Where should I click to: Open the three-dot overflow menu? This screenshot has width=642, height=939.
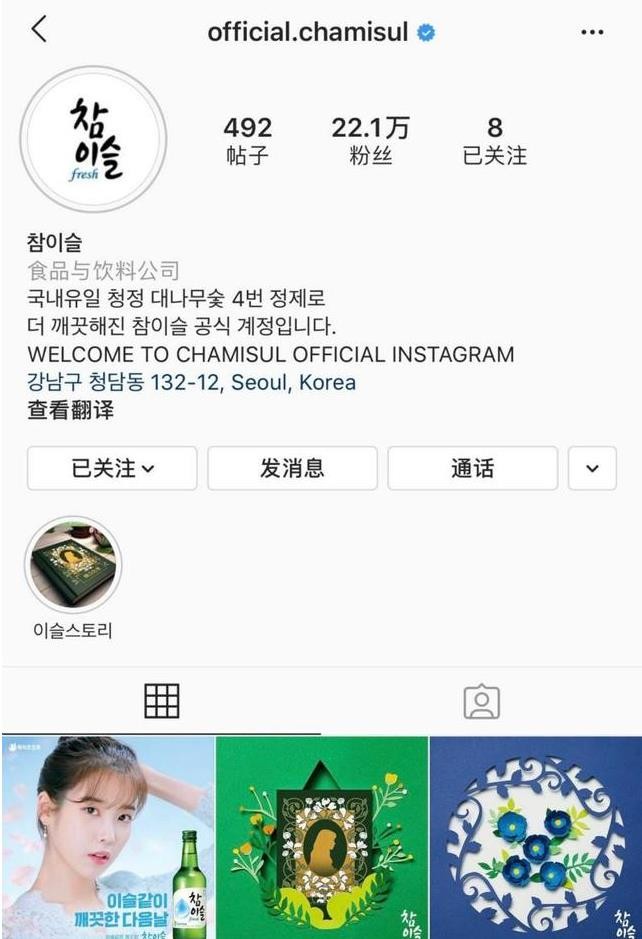pos(592,32)
